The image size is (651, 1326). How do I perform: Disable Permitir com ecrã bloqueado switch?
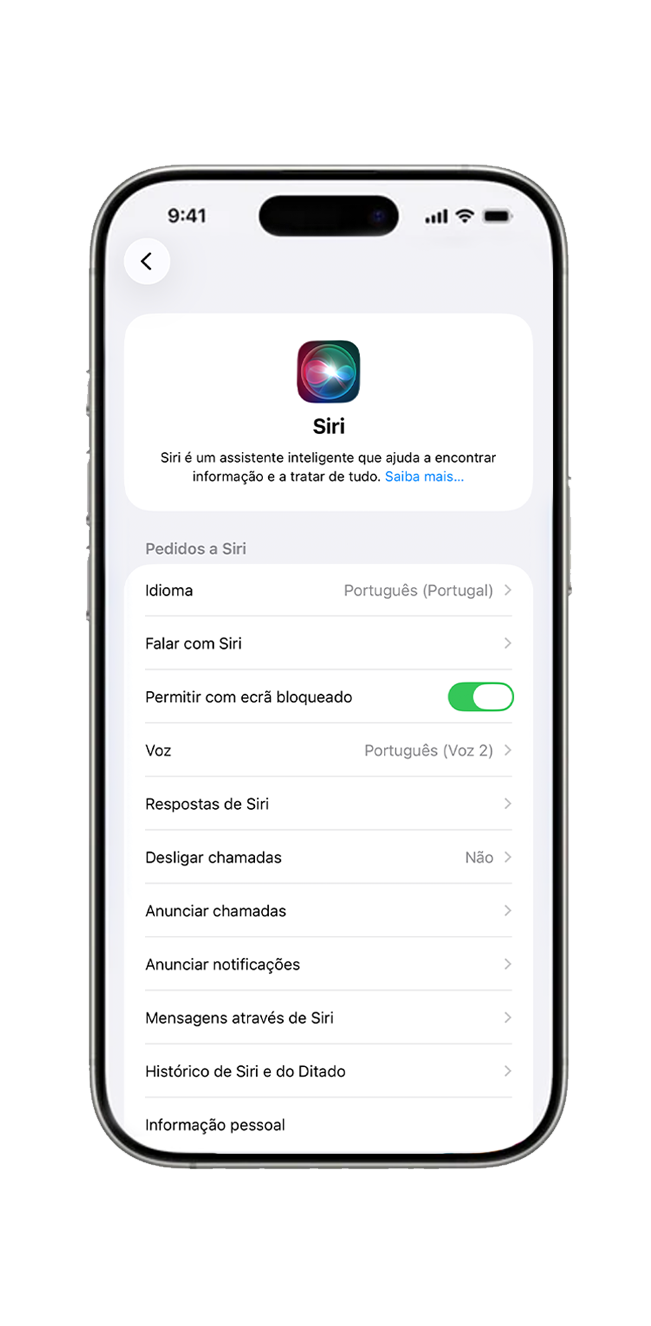pyautogui.click(x=480, y=697)
